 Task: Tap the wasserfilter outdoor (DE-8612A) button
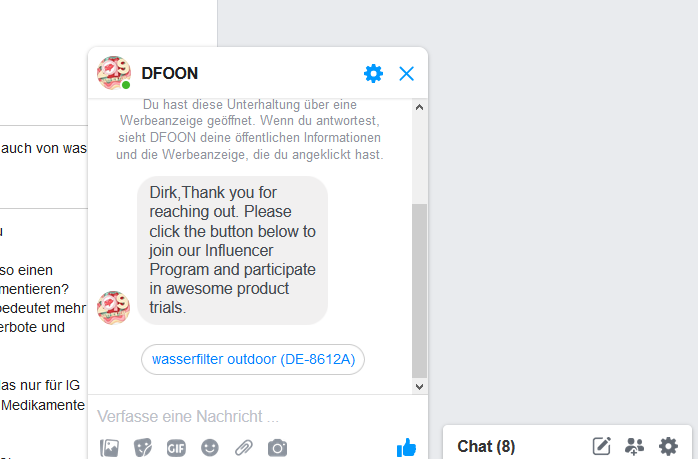(x=253, y=359)
